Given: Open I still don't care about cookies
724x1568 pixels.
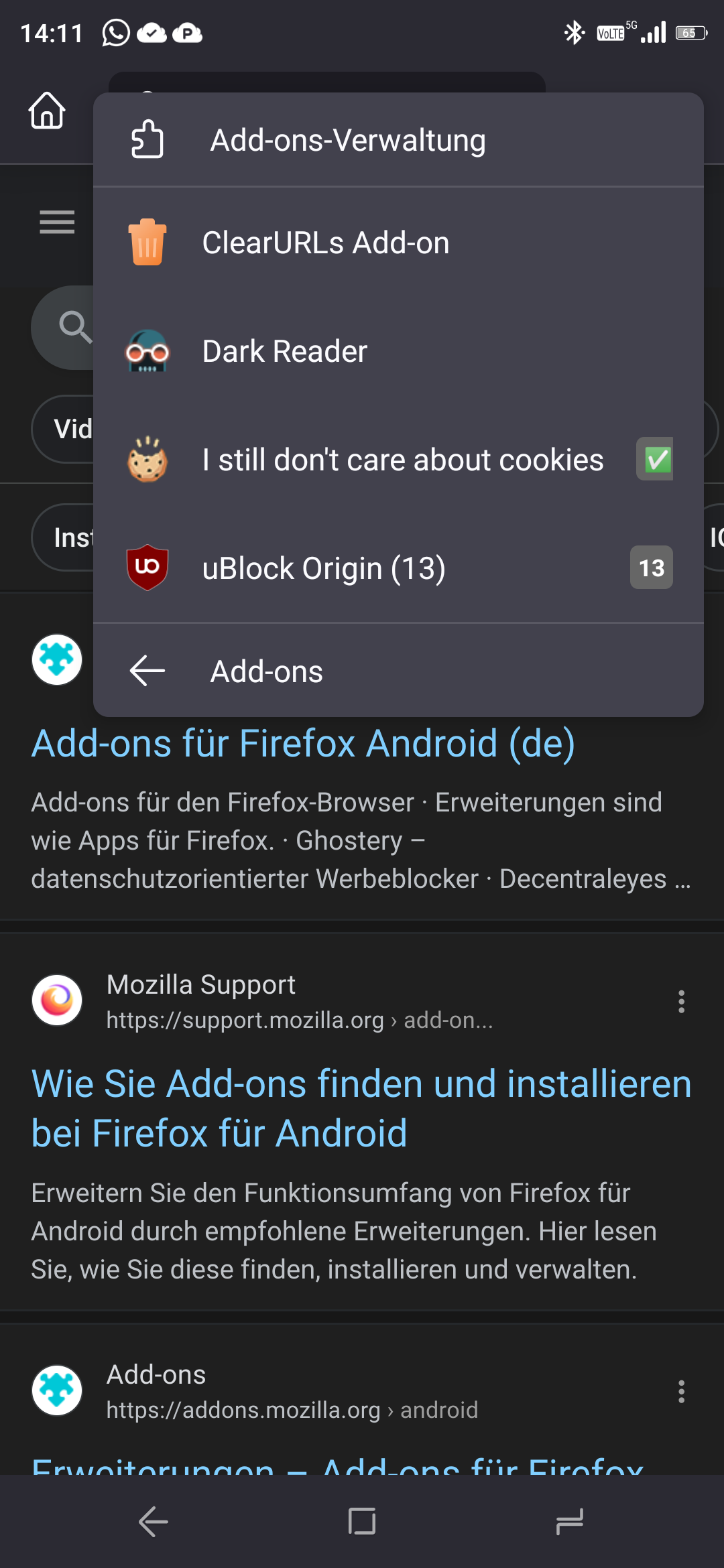Looking at the screenshot, I should point(402,460).
